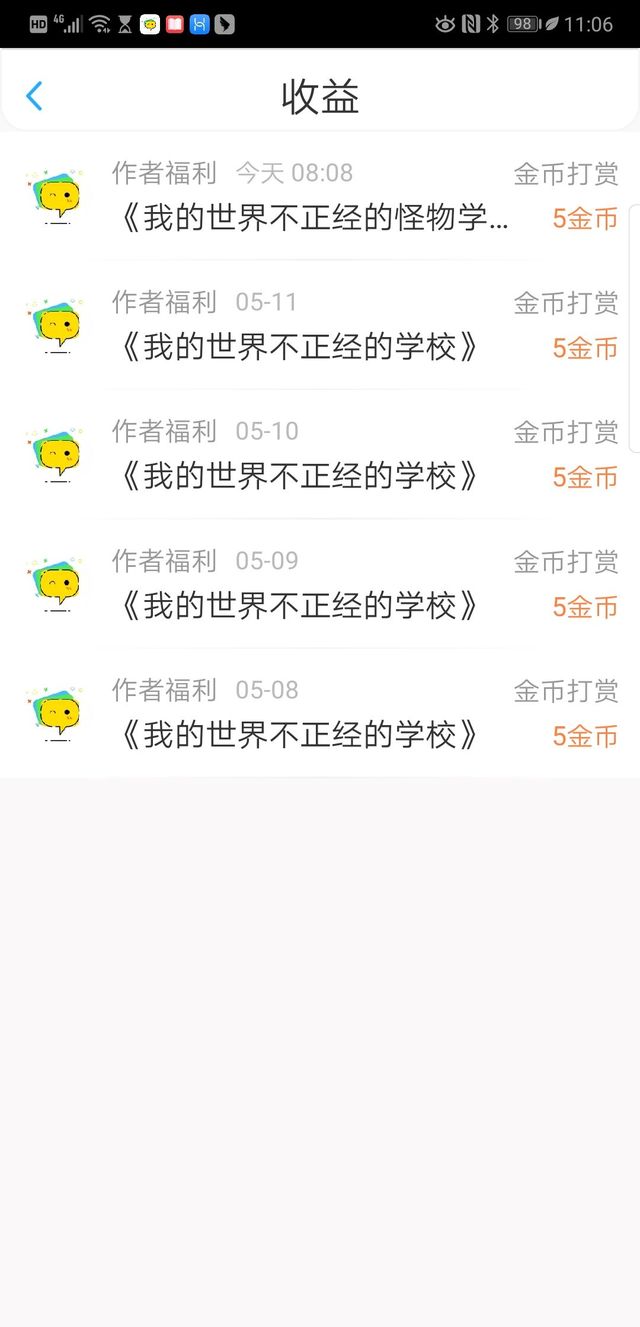Open today's 08:08 reward entry
This screenshot has height=1327, width=640.
[x=320, y=195]
